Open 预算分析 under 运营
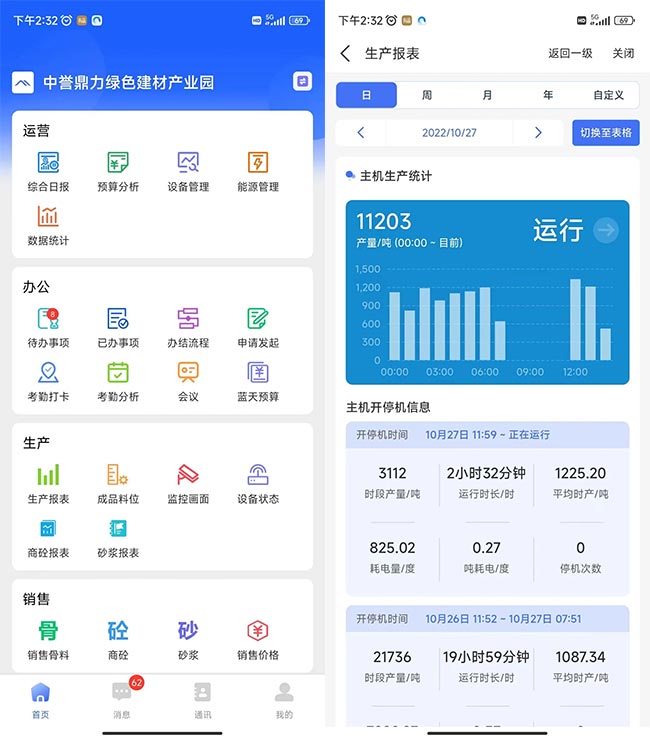The width and height of the screenshot is (650, 740). tap(118, 170)
